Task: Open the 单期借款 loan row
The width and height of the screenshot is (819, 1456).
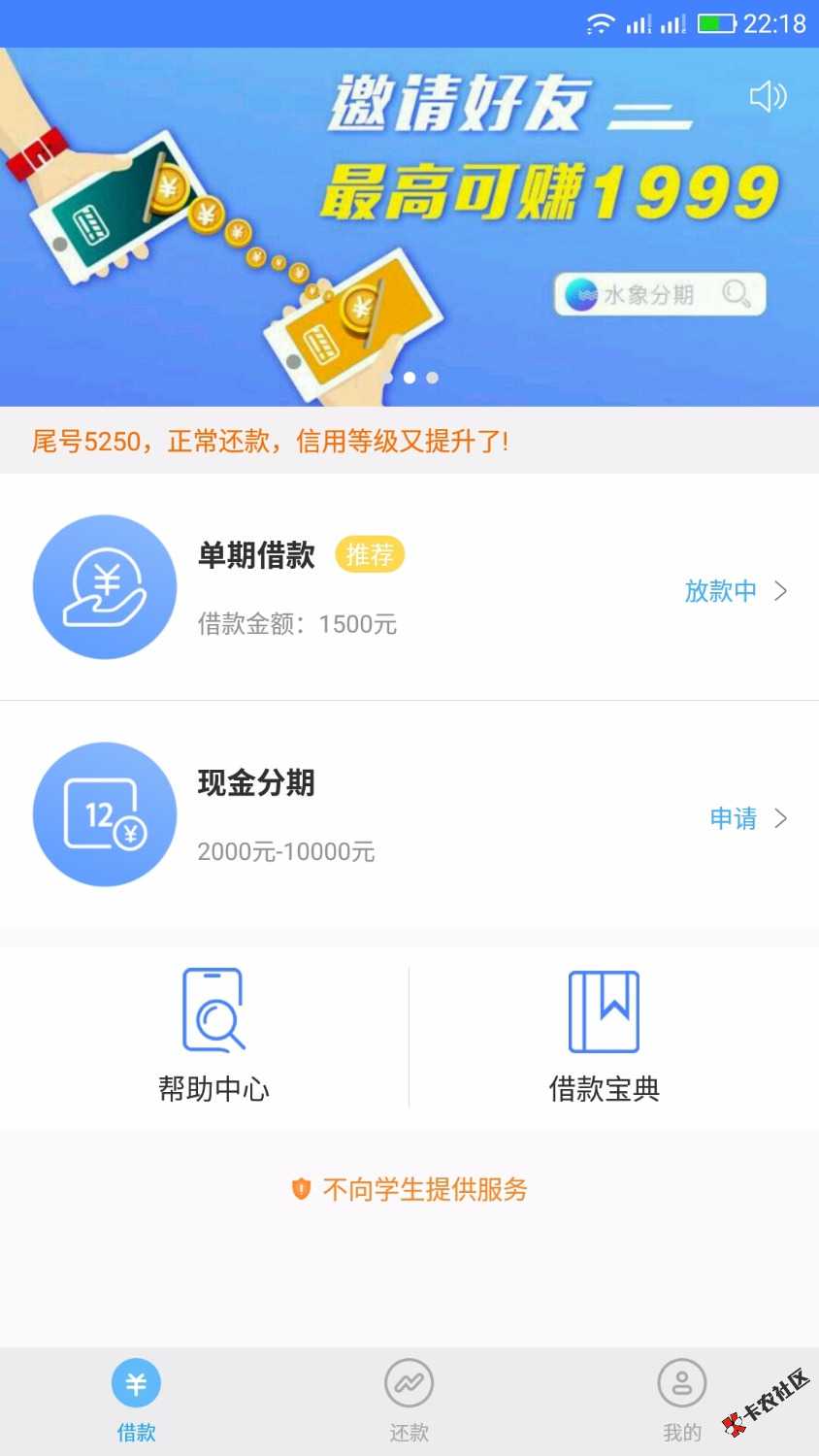Action: pos(409,588)
